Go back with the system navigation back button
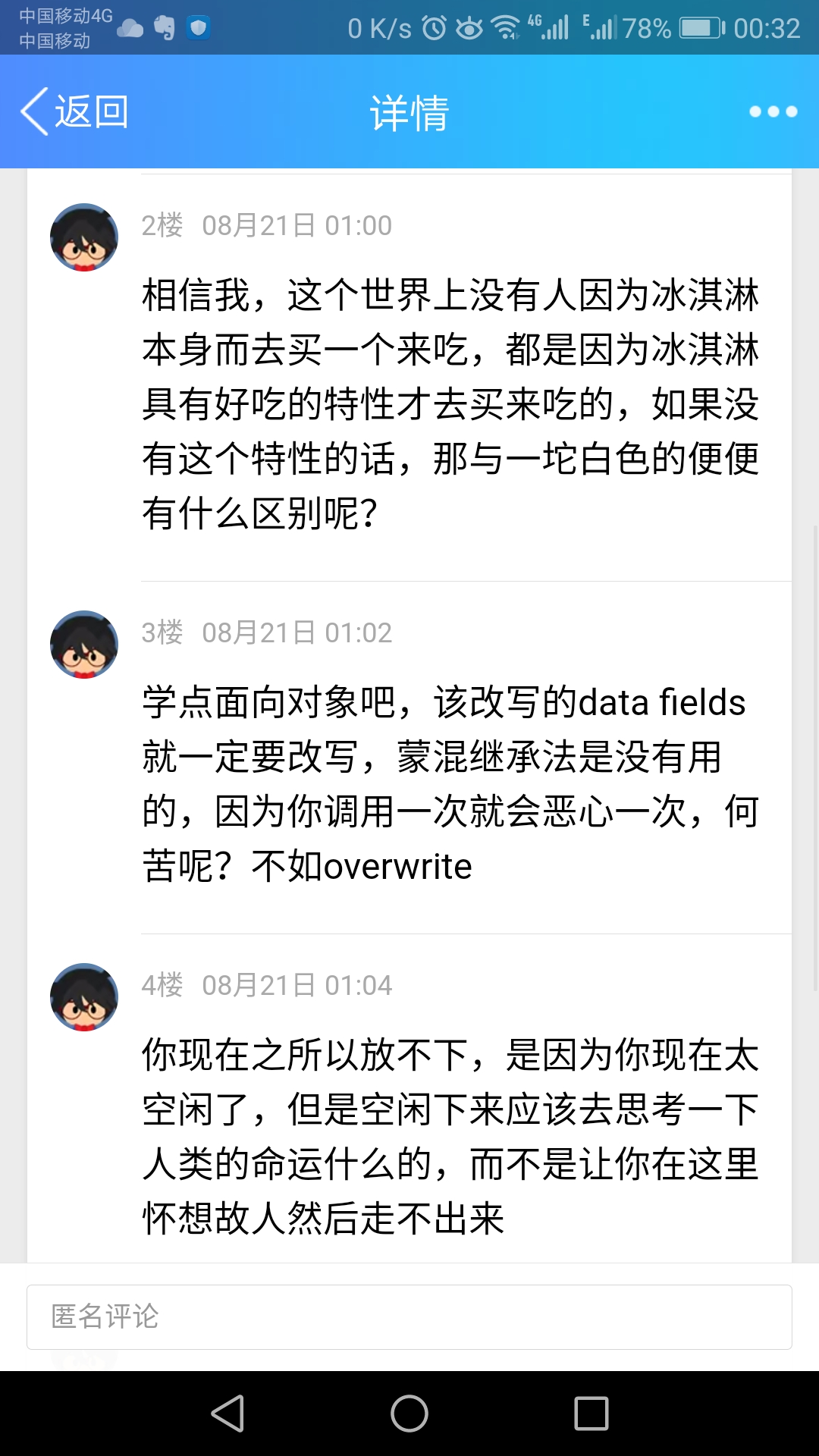 pyautogui.click(x=227, y=1414)
